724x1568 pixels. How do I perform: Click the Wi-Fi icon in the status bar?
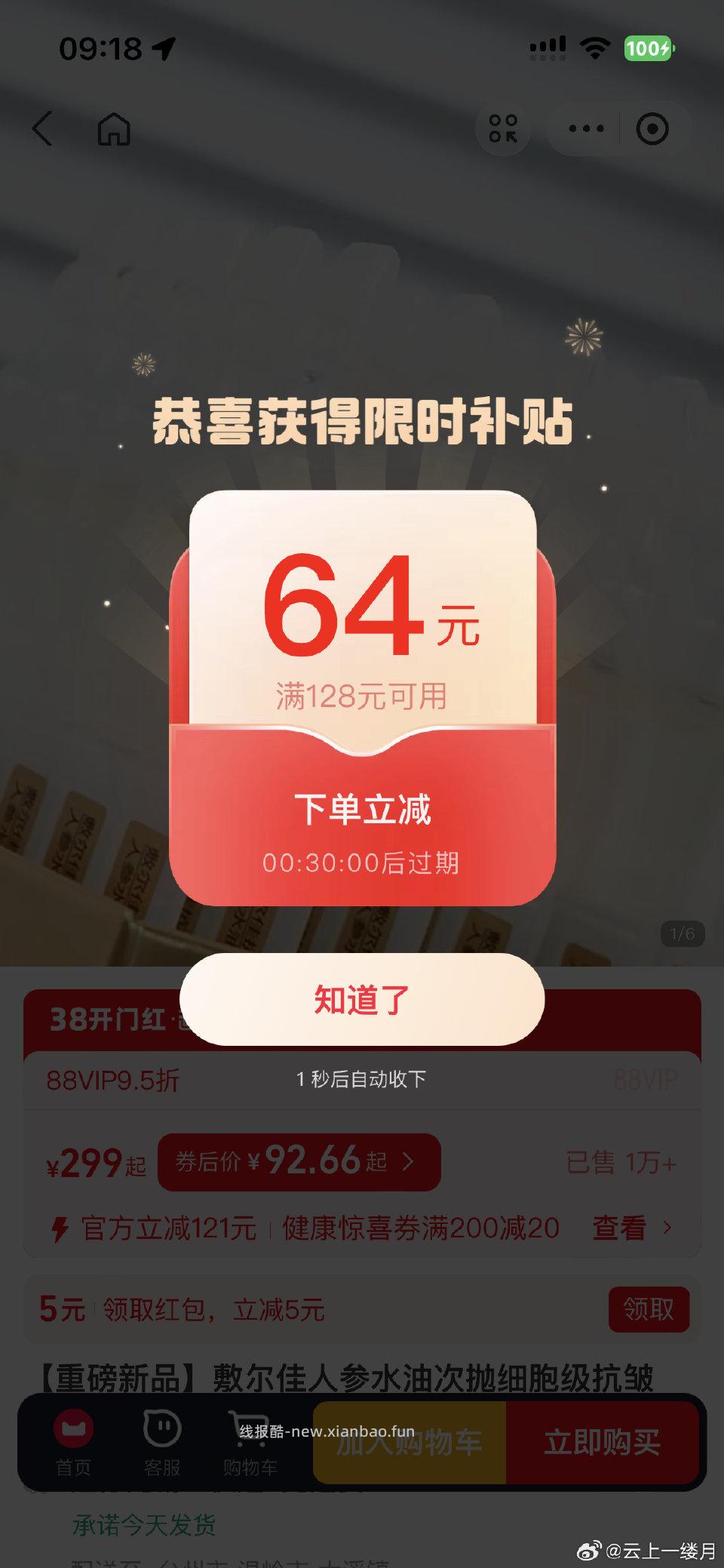pyautogui.click(x=596, y=47)
